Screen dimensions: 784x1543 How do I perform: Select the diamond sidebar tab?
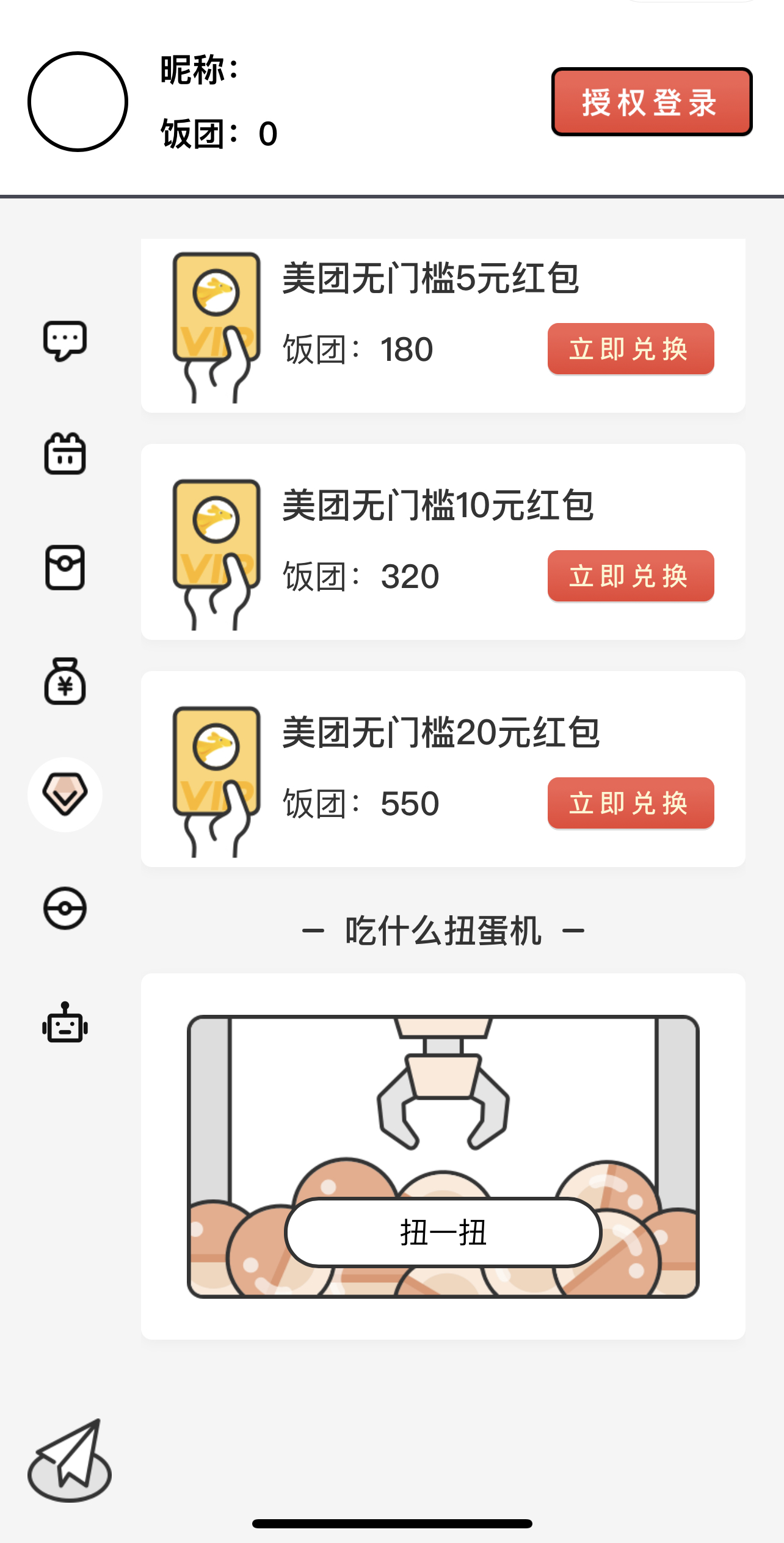pos(65,794)
